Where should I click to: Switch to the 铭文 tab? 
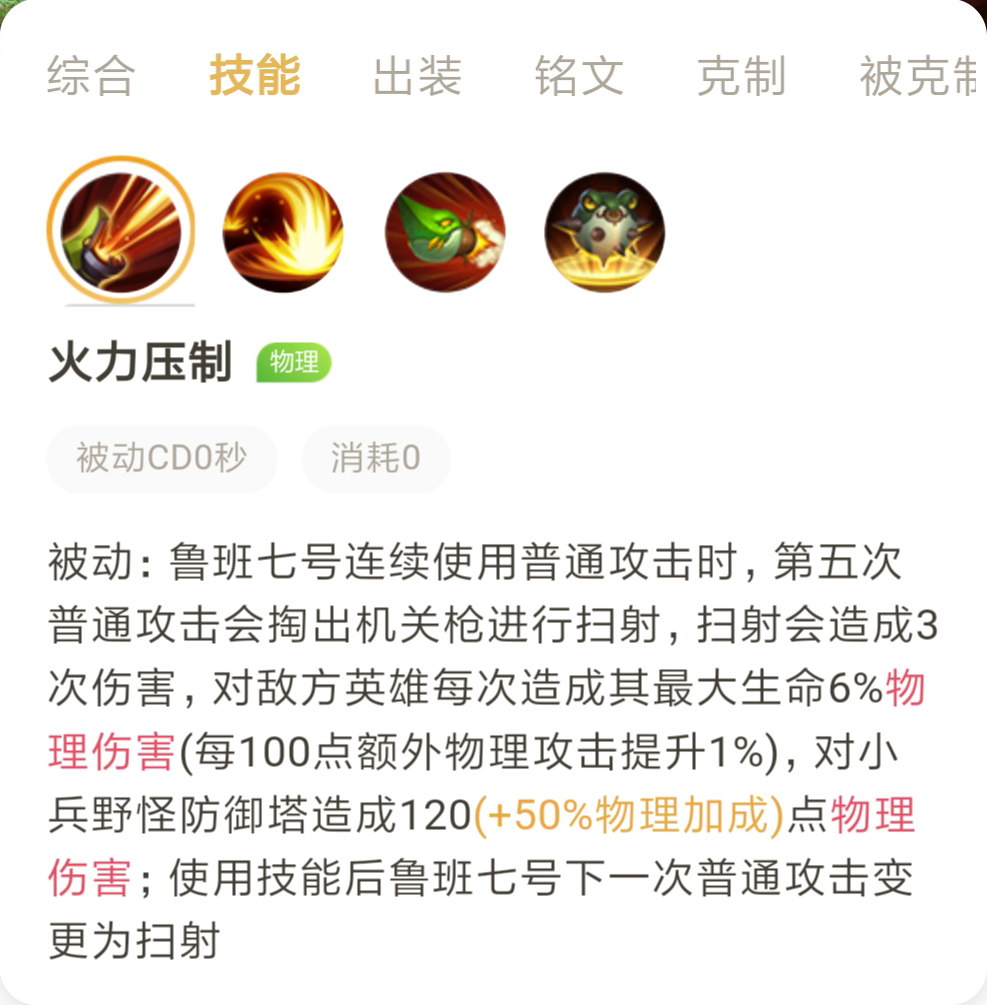(579, 76)
